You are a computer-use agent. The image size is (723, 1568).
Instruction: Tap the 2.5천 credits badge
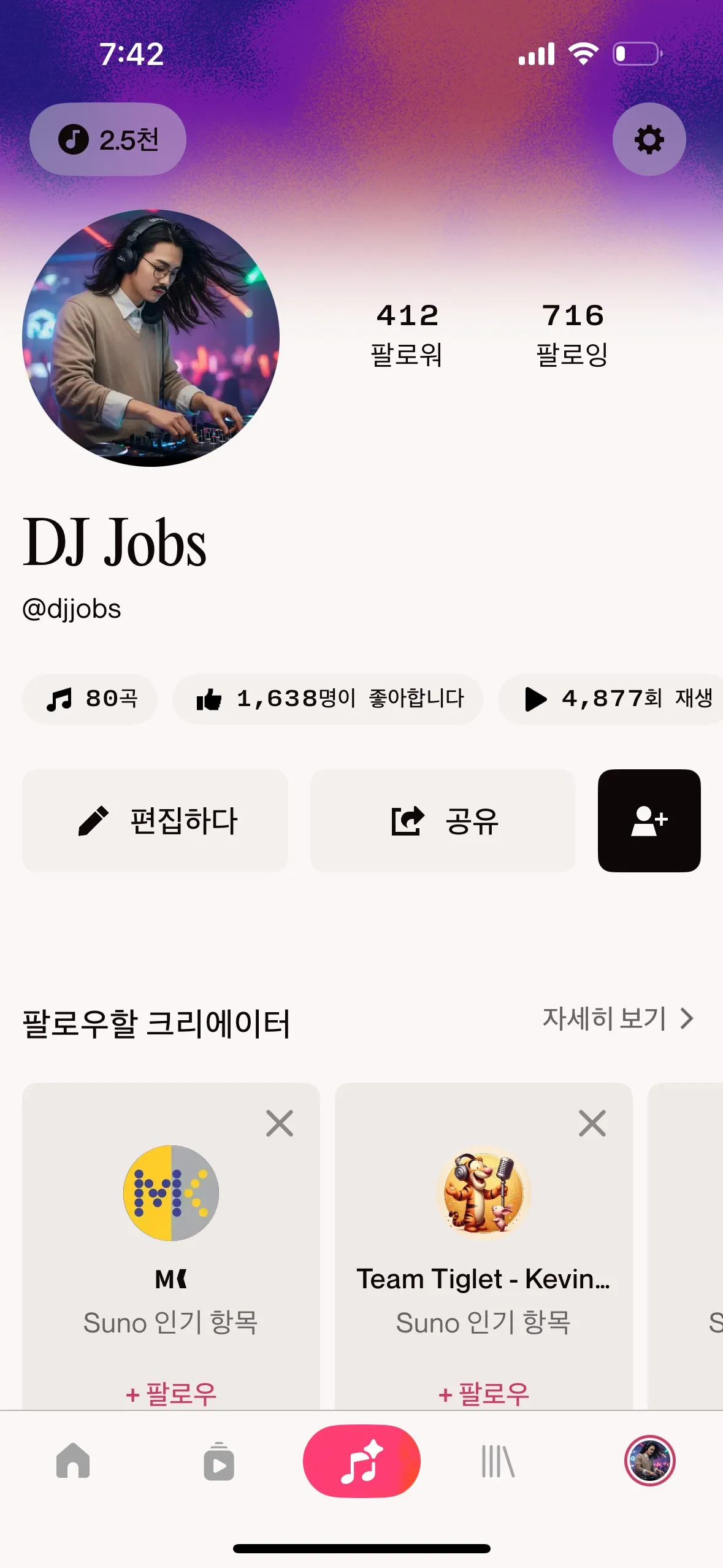click(107, 139)
